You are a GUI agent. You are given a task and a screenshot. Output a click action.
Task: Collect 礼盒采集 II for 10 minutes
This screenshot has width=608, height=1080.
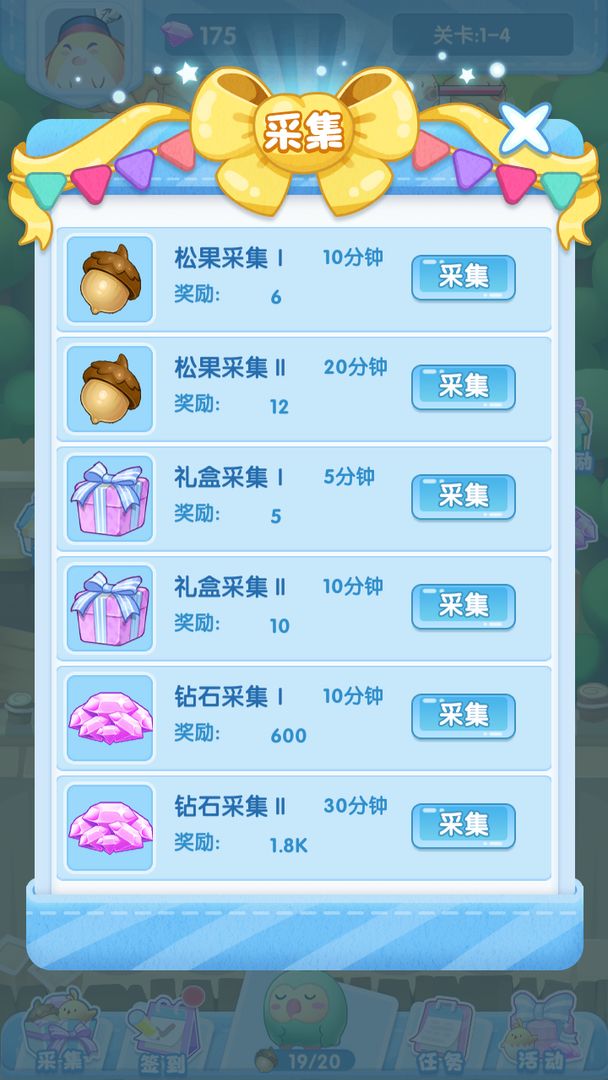463,607
